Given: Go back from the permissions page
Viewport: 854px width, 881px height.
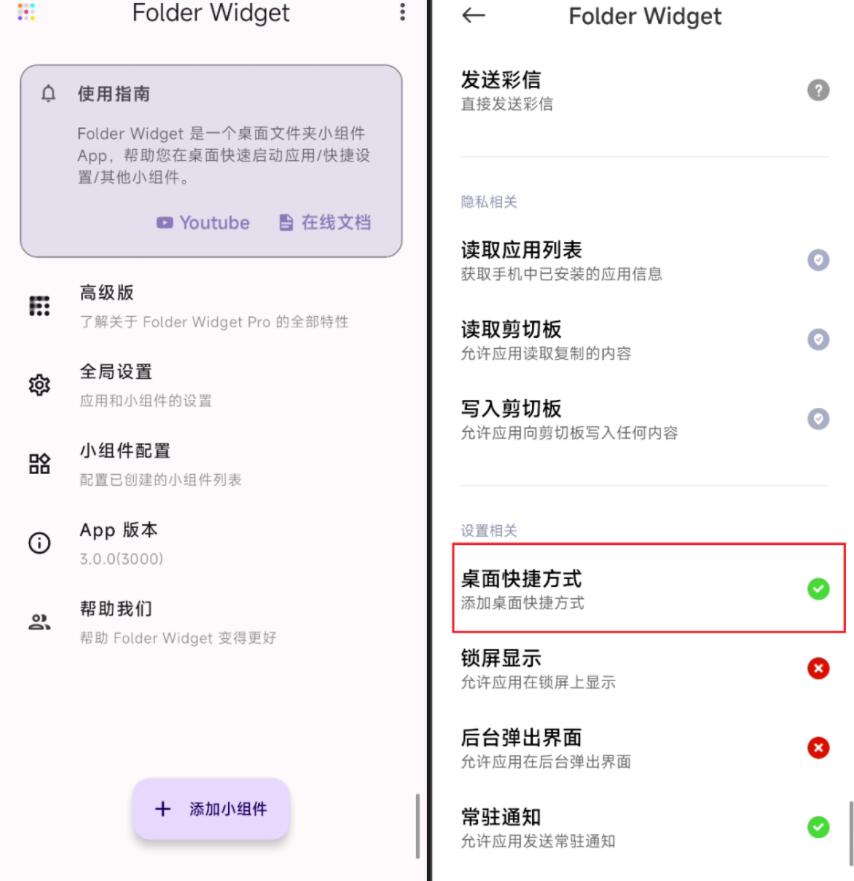Looking at the screenshot, I should tap(473, 16).
